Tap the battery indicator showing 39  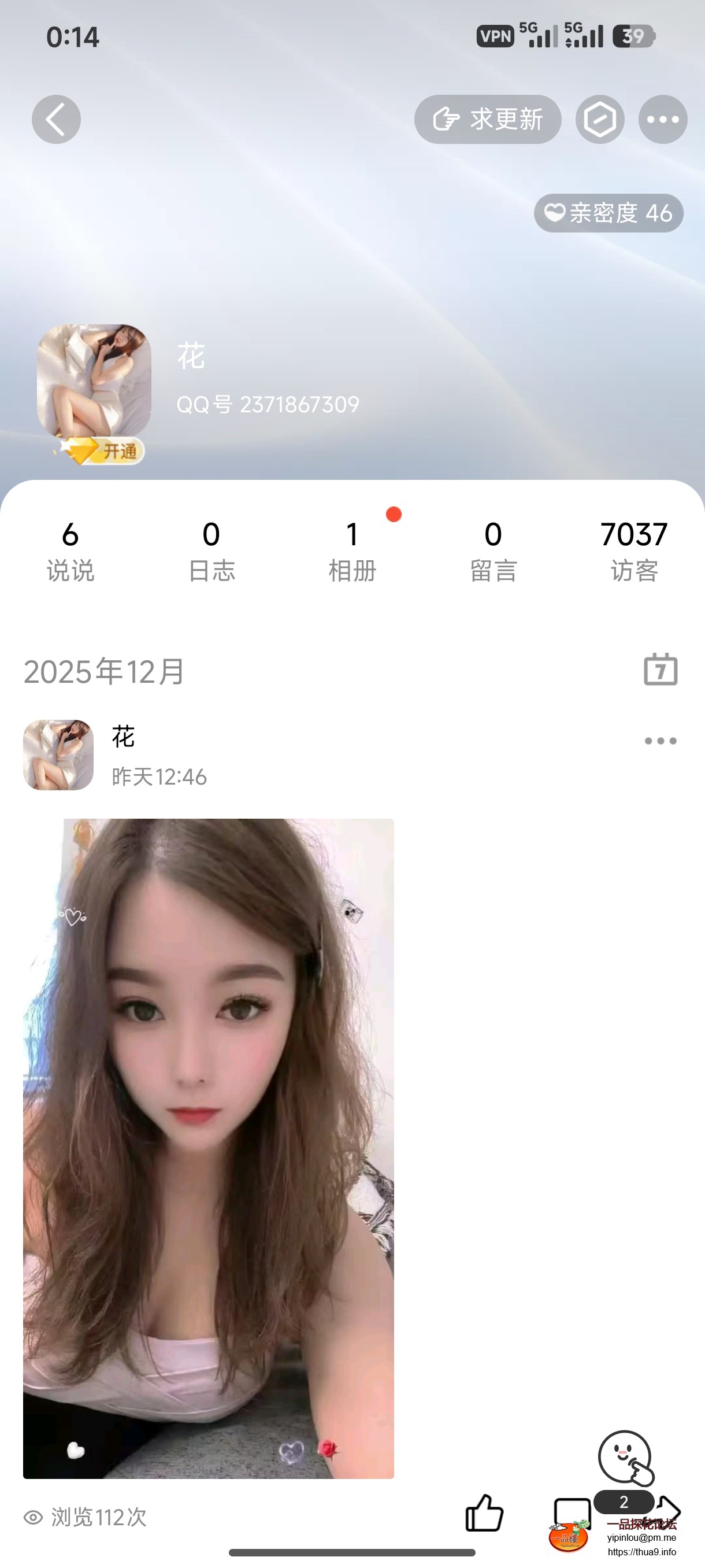click(633, 36)
